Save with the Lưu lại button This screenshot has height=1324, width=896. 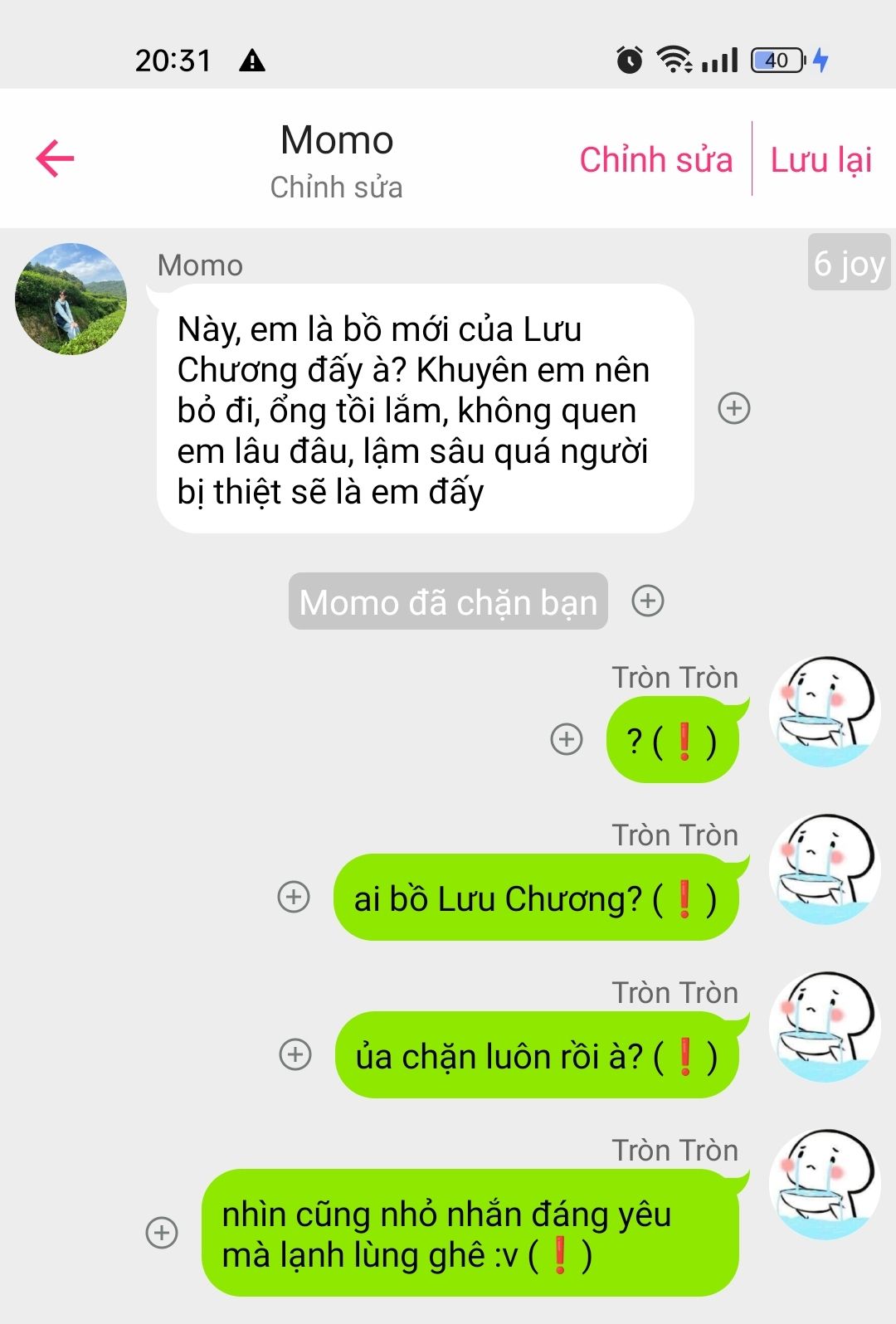coord(821,159)
